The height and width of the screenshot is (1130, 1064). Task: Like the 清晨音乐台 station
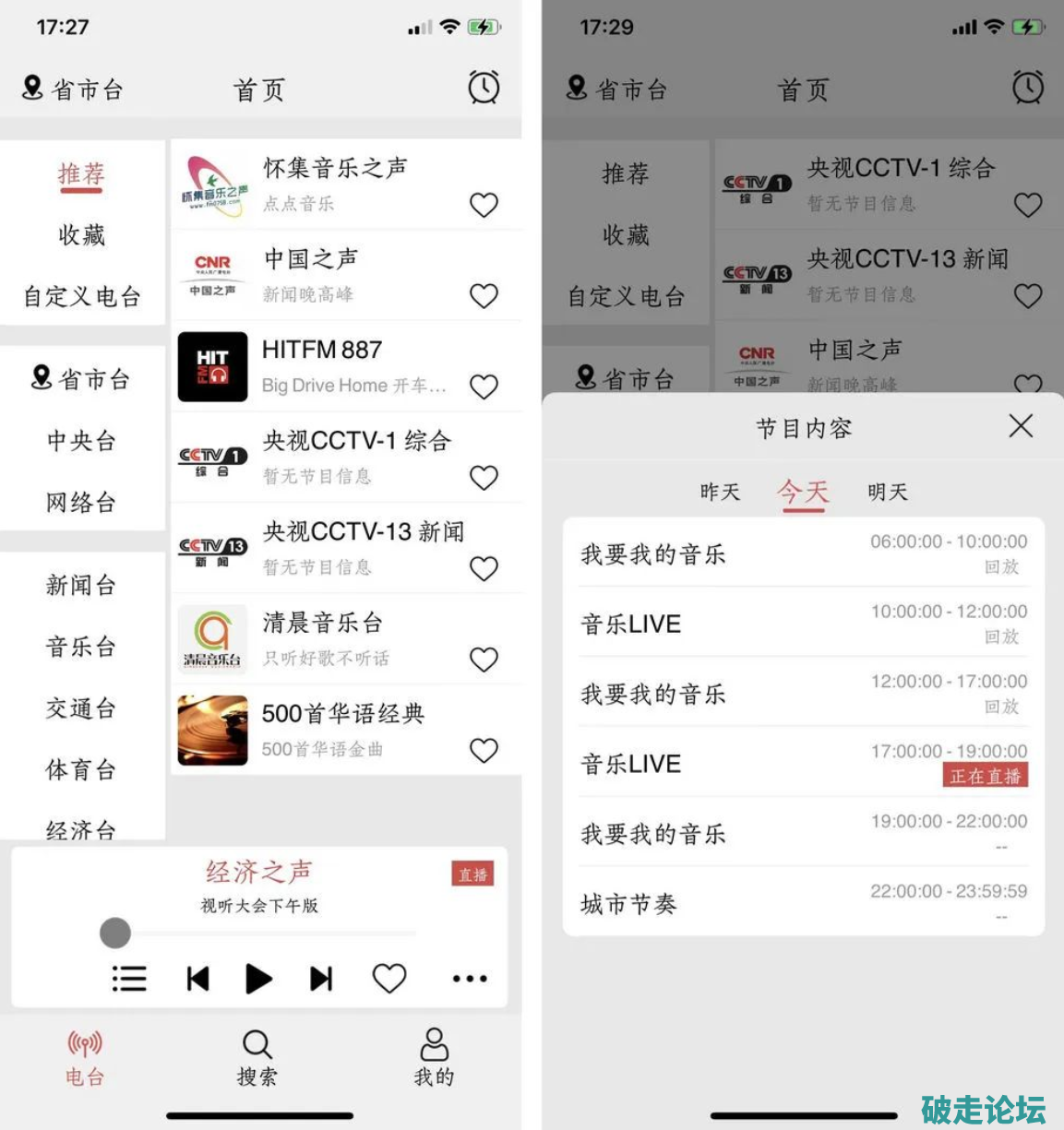click(484, 660)
